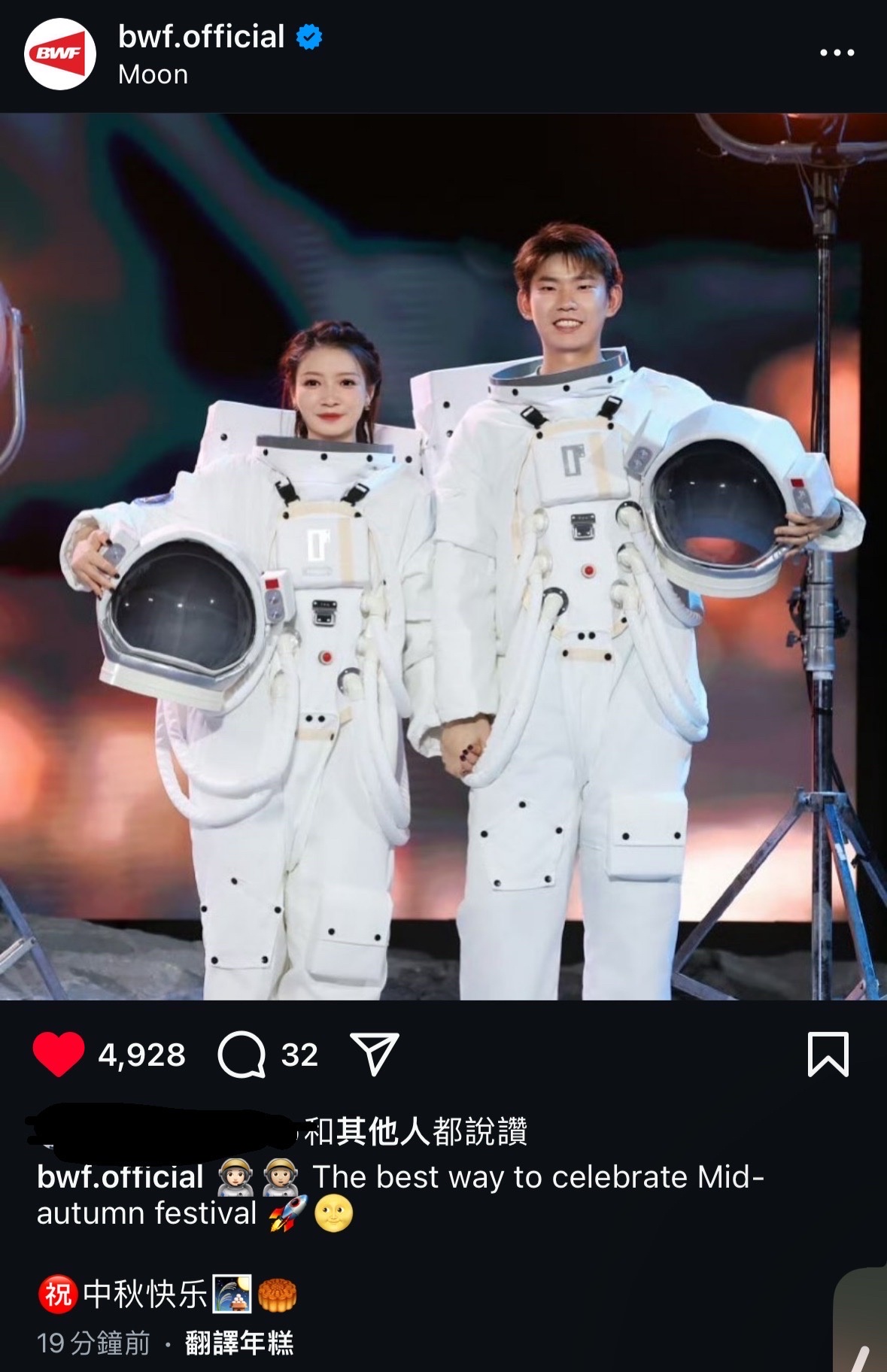This screenshot has width=887, height=1372.
Task: Tap 翻譯年糕 to translate the caption
Action: pos(239,1343)
